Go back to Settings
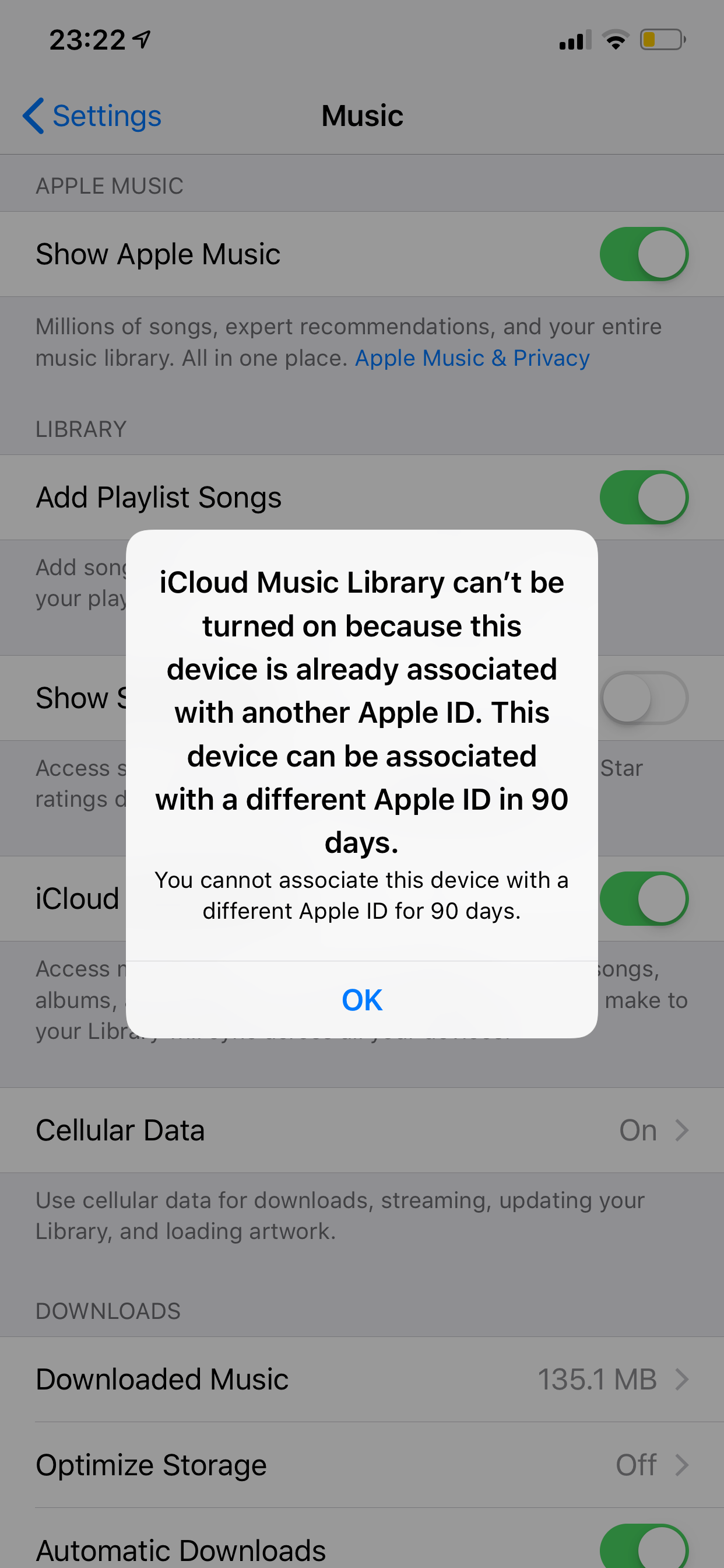The height and width of the screenshot is (1568, 724). 93,116
